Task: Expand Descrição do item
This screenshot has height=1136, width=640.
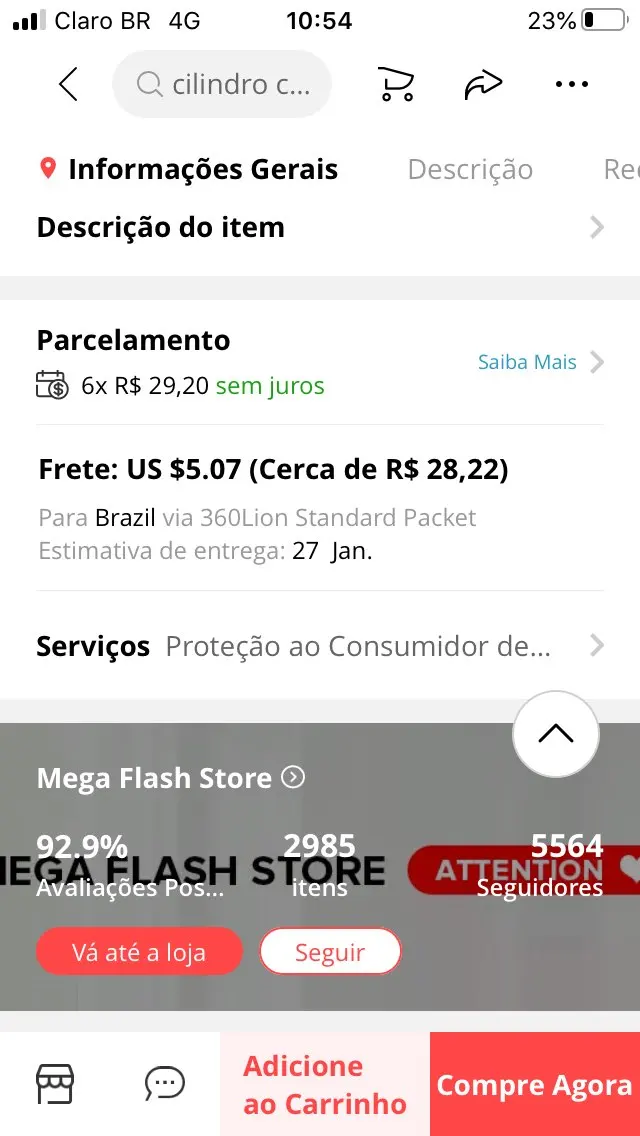Action: coord(320,227)
